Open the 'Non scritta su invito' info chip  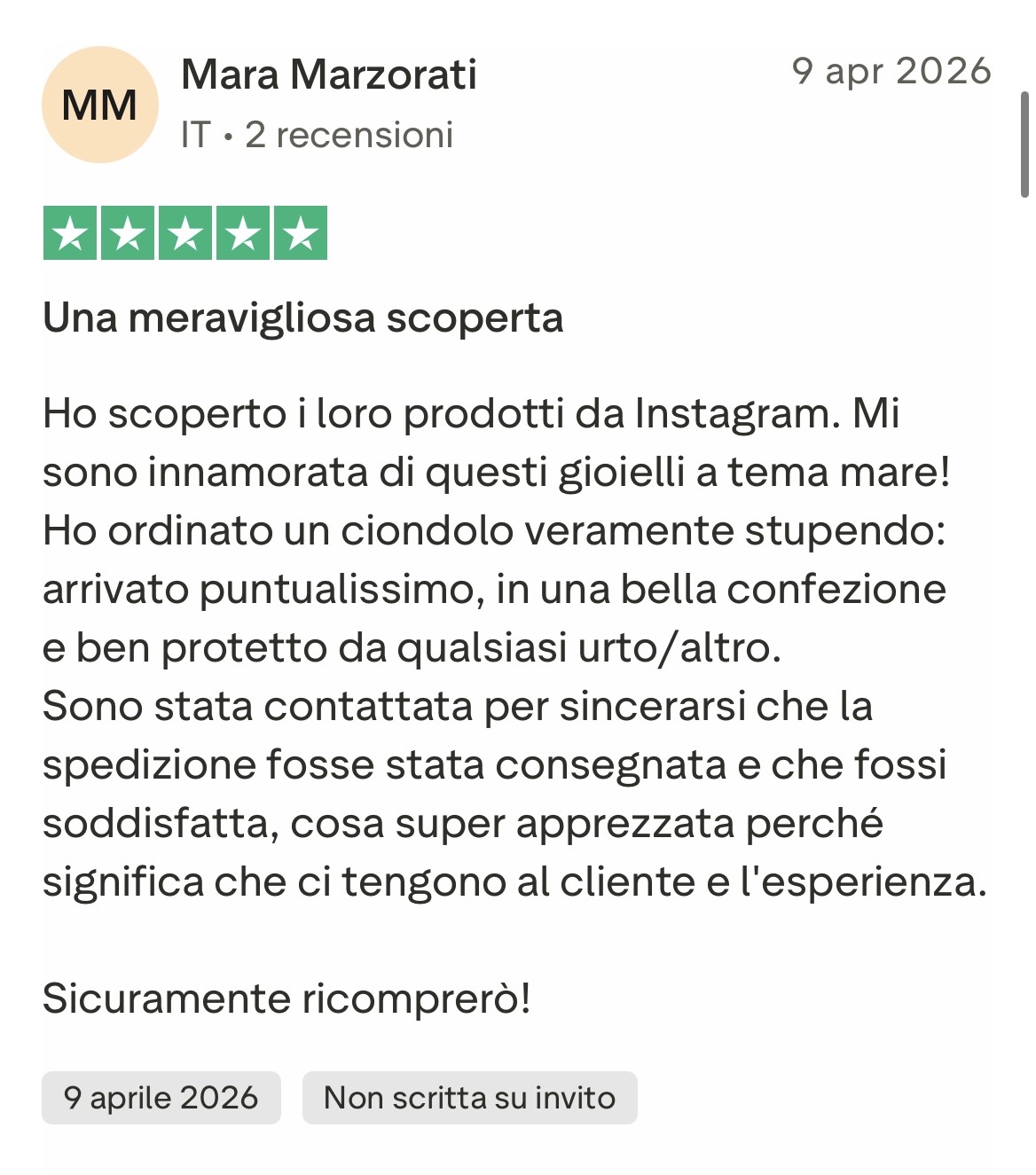[469, 1098]
